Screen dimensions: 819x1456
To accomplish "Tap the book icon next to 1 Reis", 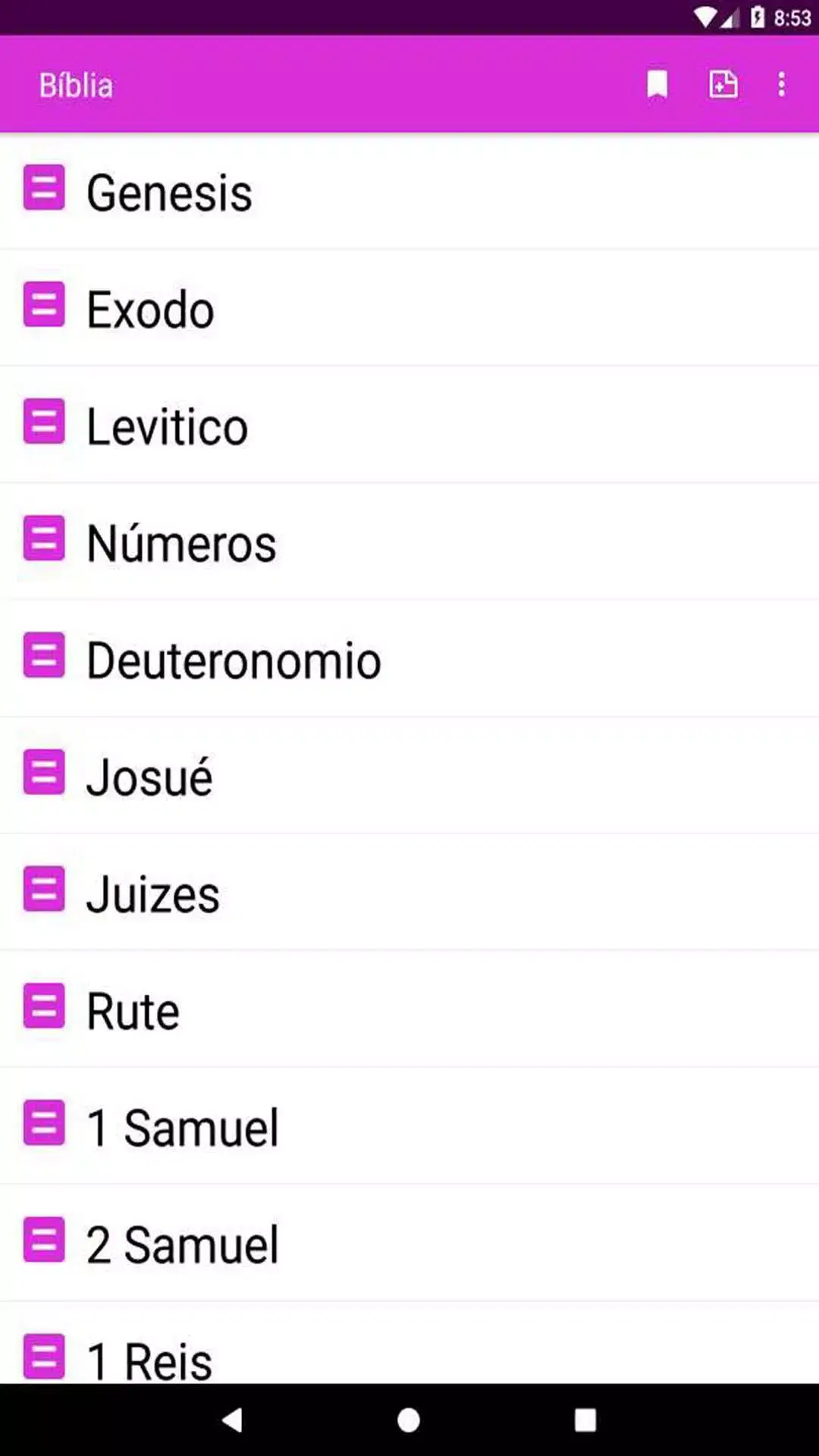I will [x=44, y=1359].
